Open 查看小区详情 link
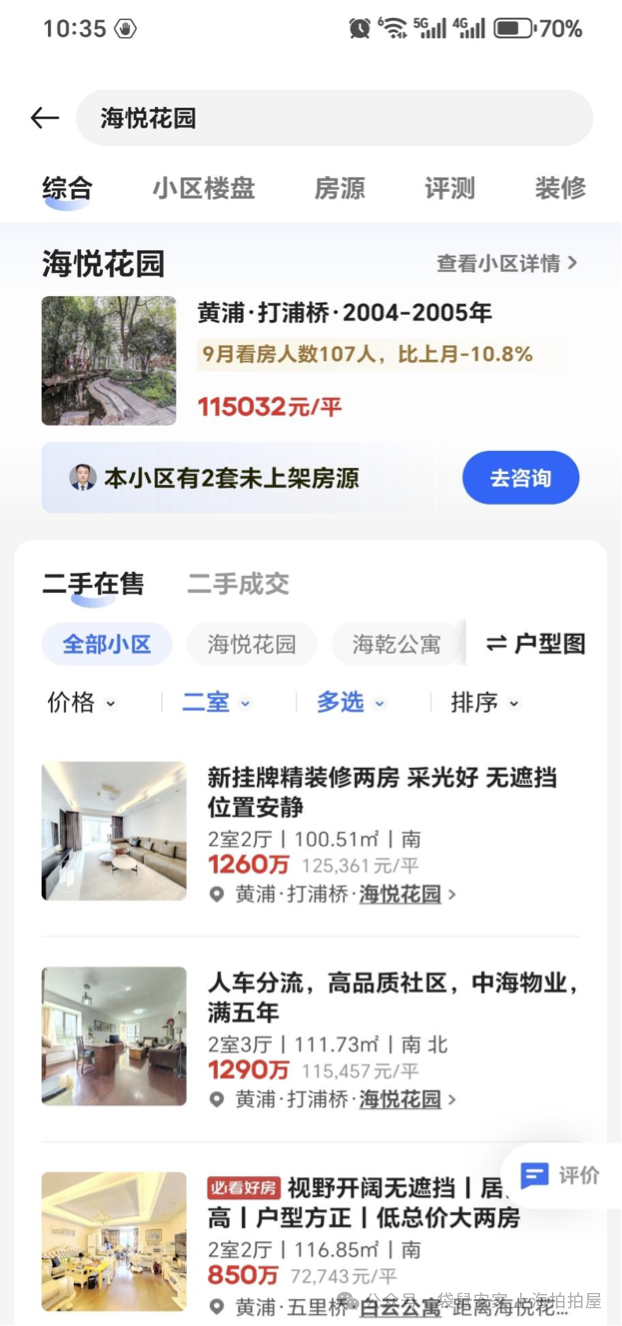The height and width of the screenshot is (1326, 622). [x=507, y=263]
